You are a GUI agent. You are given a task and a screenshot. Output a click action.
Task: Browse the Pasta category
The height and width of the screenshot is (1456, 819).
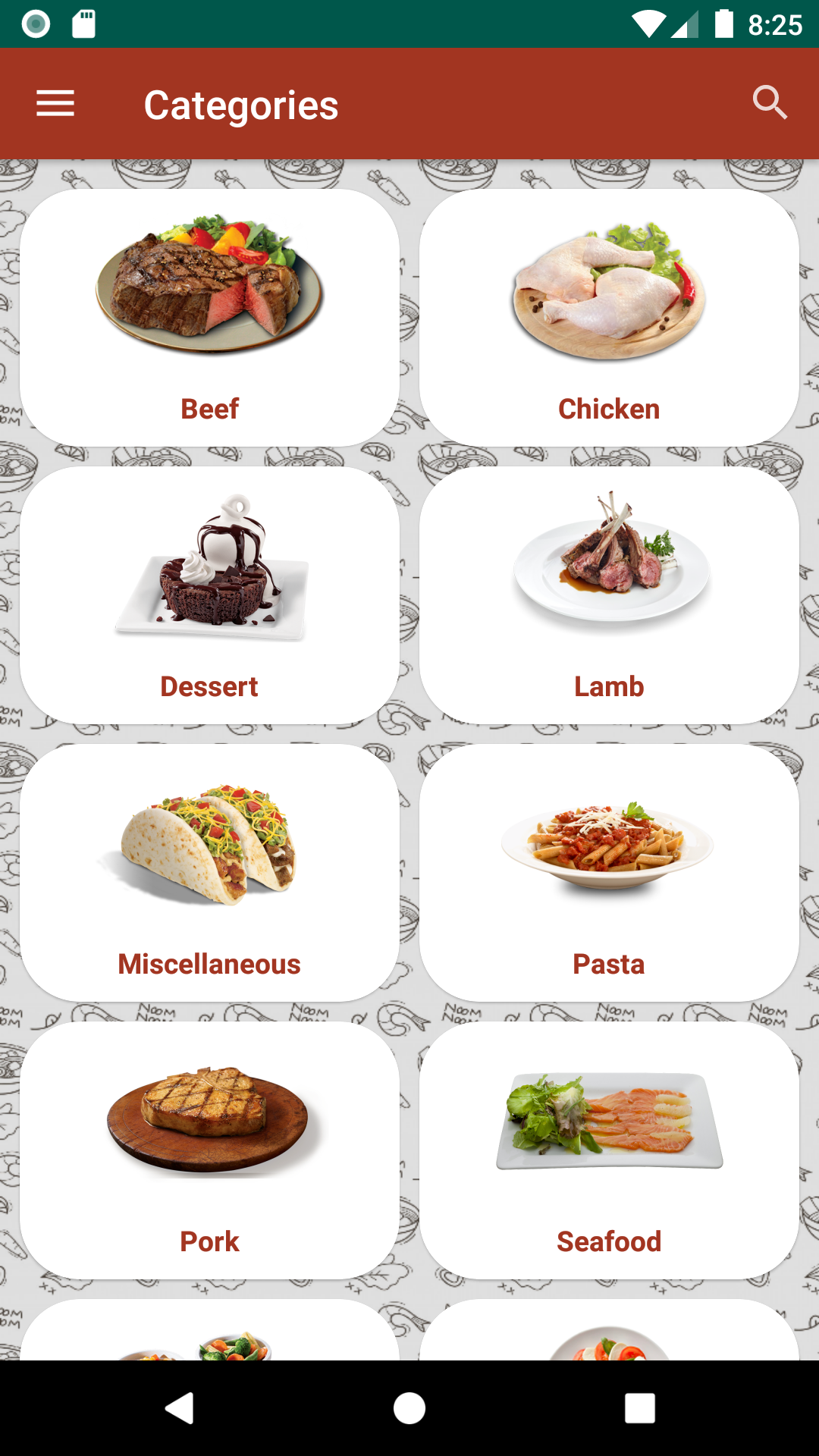[x=609, y=873]
